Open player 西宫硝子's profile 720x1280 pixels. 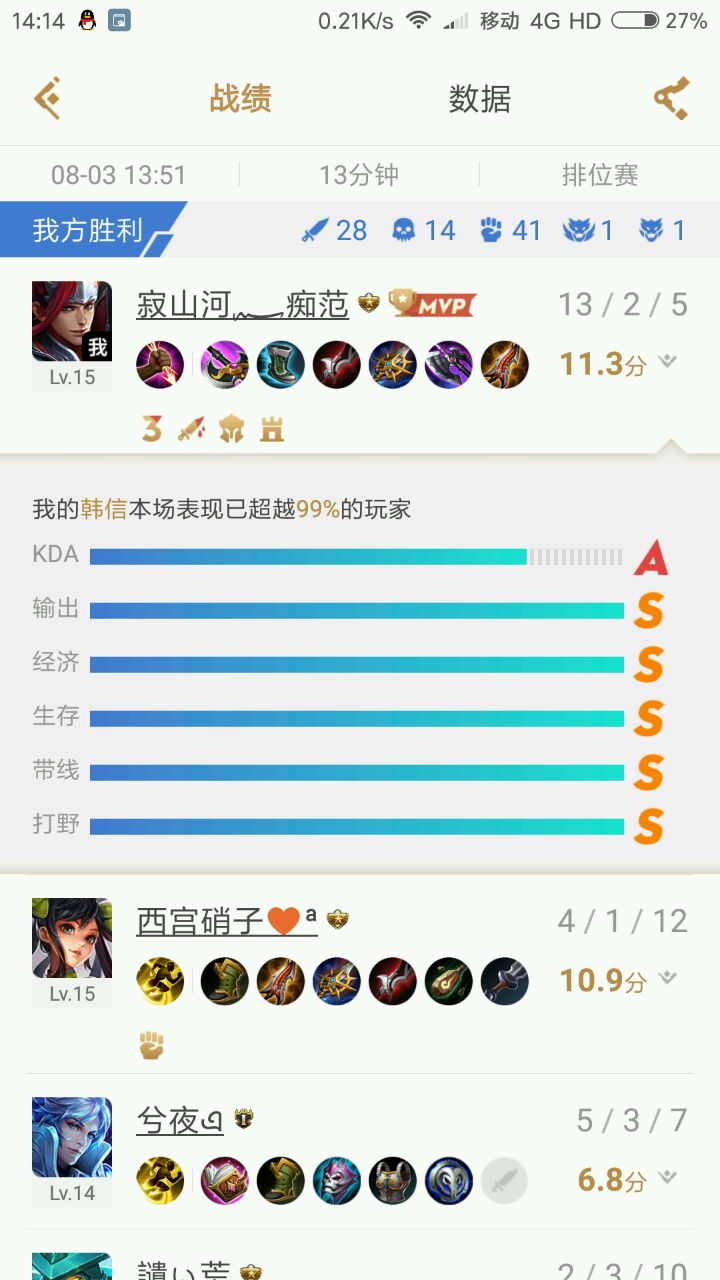pyautogui.click(x=226, y=920)
